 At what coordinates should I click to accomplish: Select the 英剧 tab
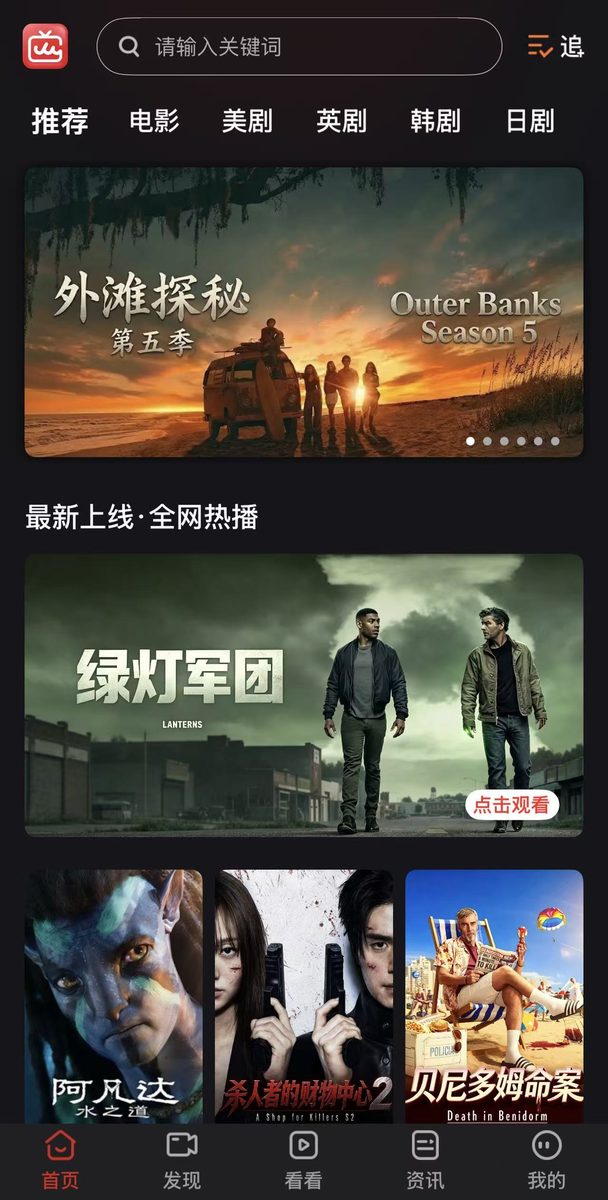click(x=341, y=122)
